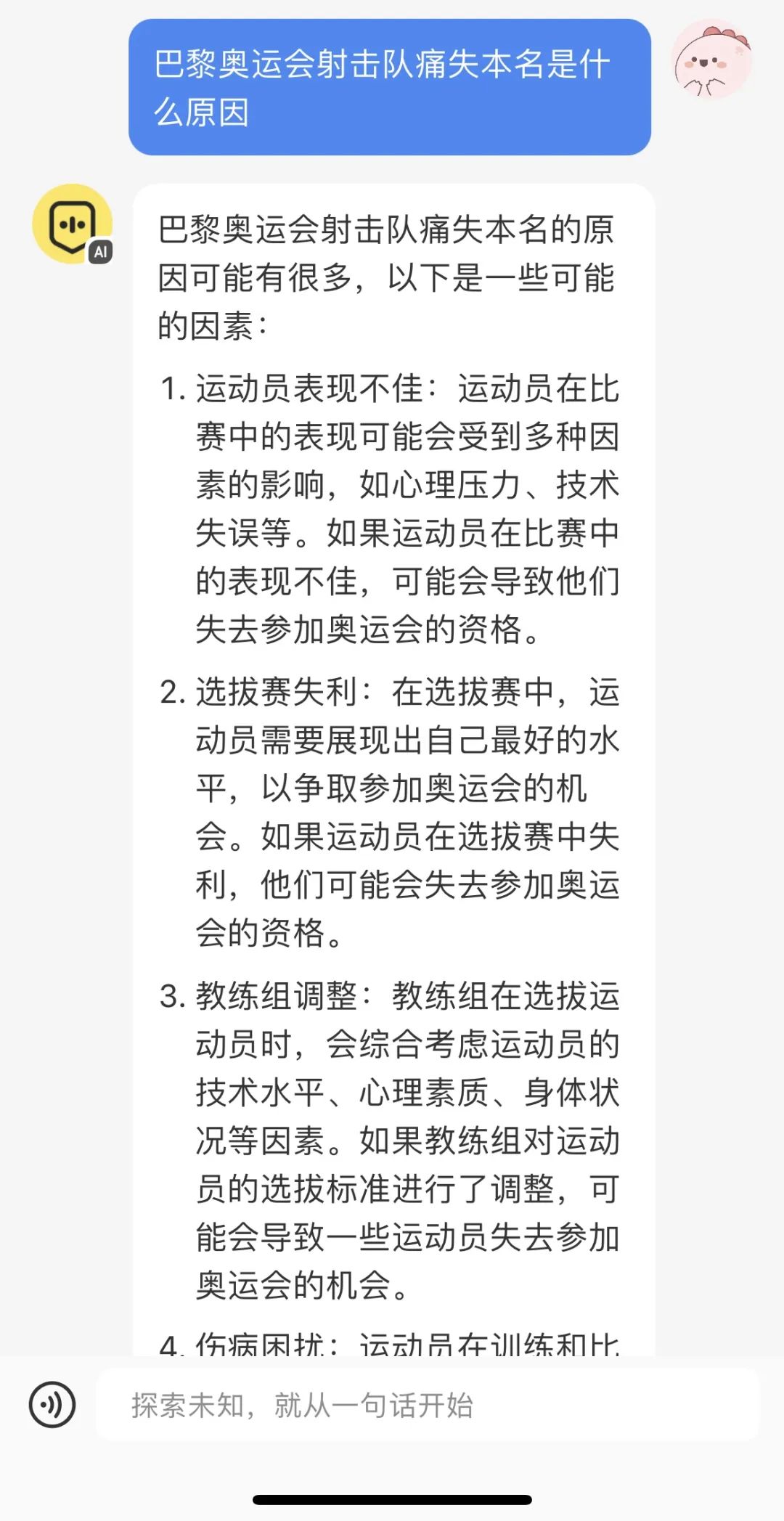Tap the voice input icon
The height and width of the screenshot is (1521, 784).
click(x=52, y=1405)
